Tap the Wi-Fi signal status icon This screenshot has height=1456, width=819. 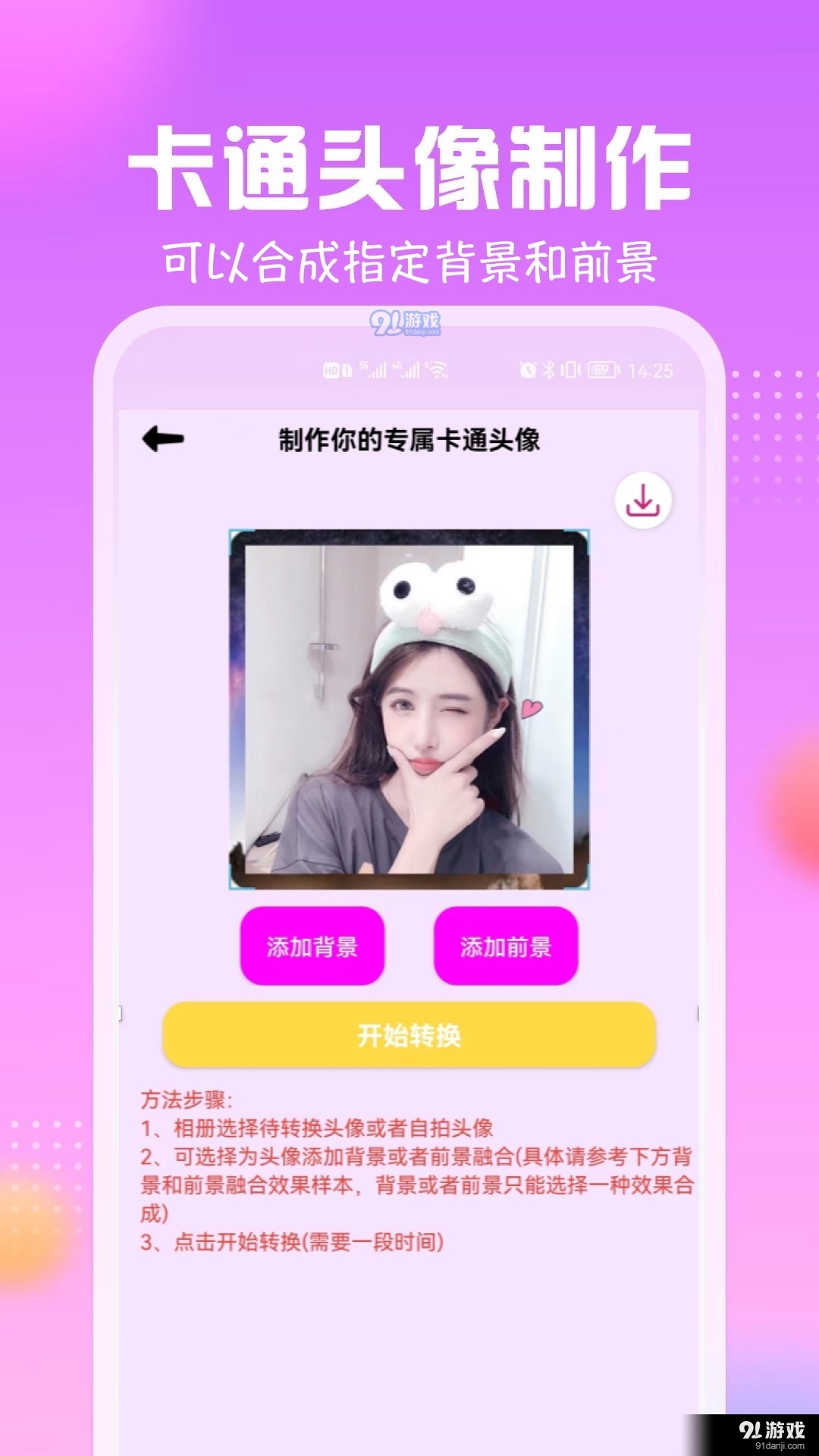click(436, 370)
